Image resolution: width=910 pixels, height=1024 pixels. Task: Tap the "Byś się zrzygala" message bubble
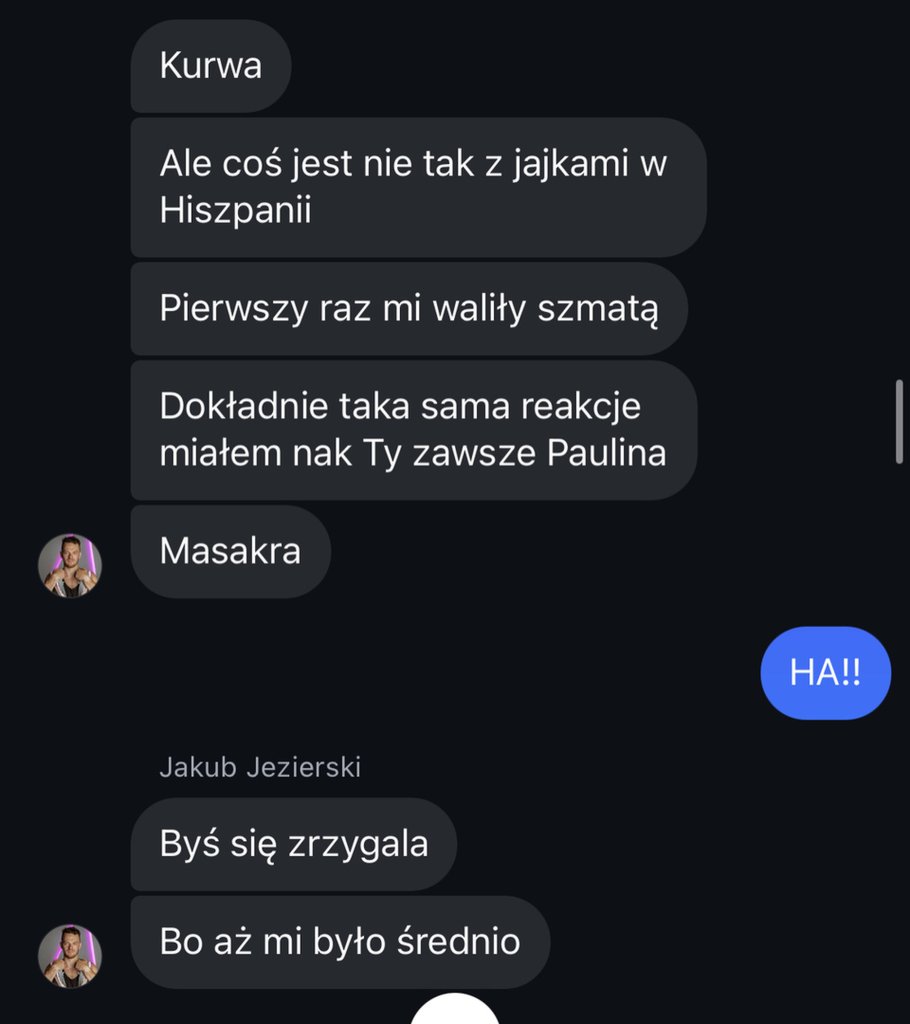[293, 844]
